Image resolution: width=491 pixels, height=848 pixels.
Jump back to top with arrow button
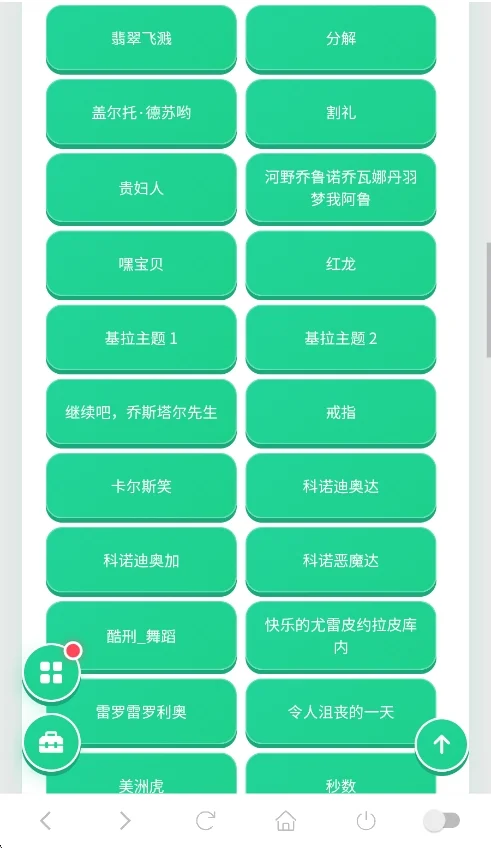click(x=441, y=745)
